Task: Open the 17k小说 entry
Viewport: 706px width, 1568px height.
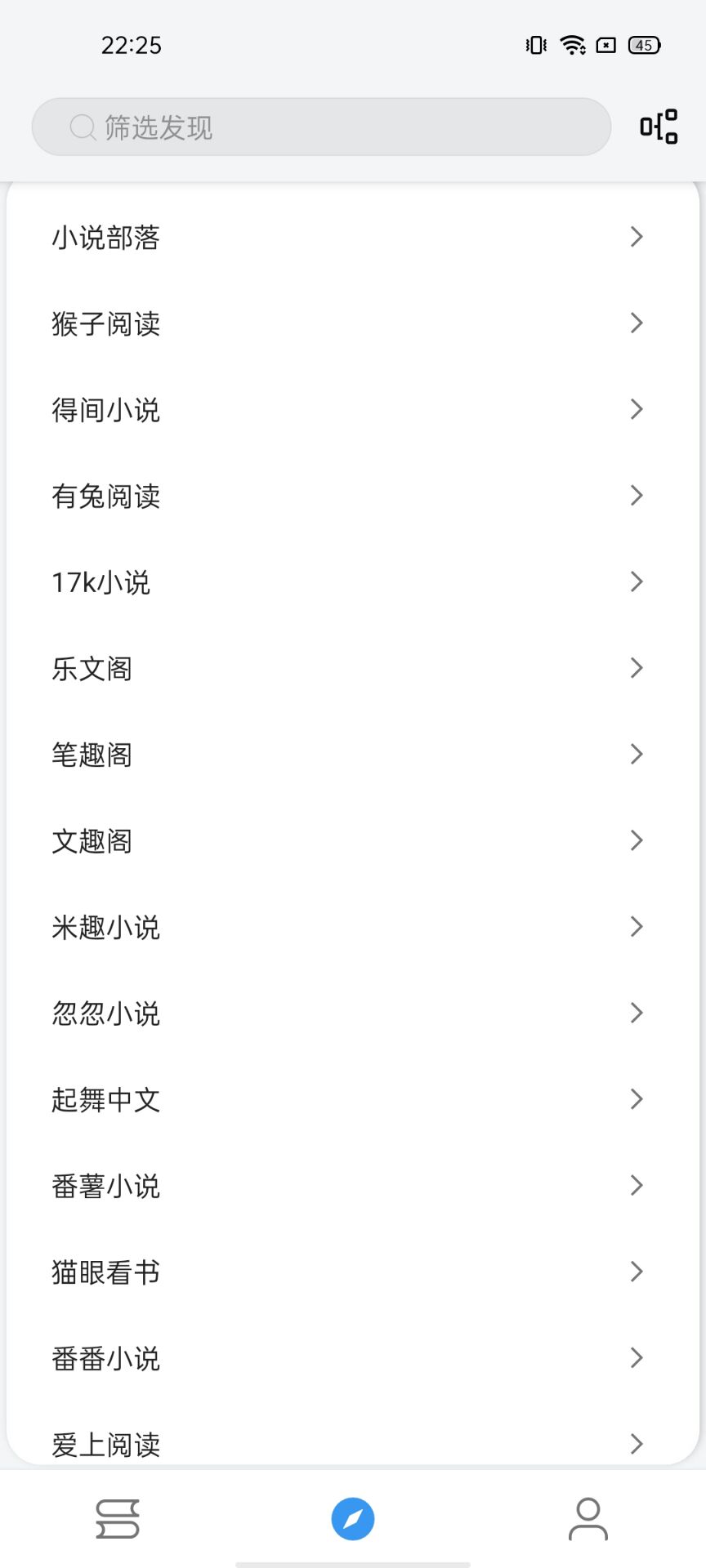Action: [353, 581]
